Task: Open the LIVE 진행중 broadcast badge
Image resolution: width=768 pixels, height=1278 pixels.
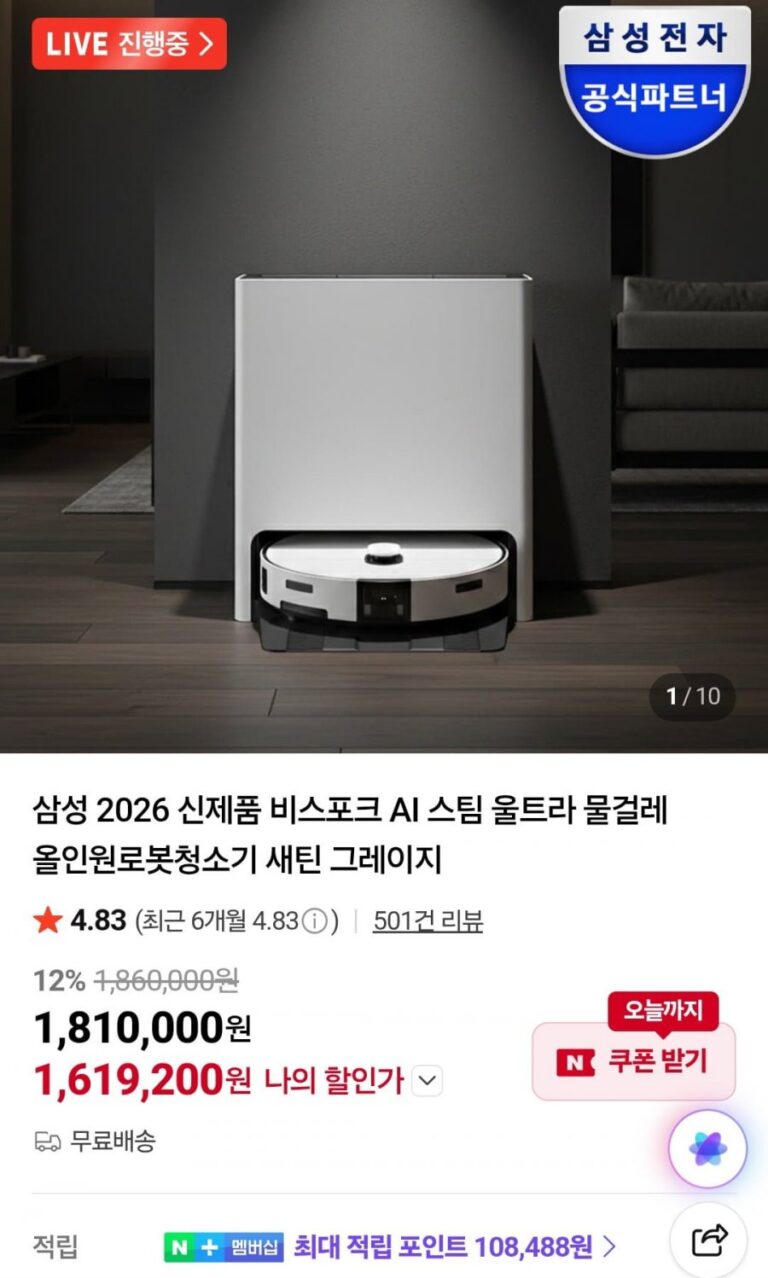Action: pos(129,44)
